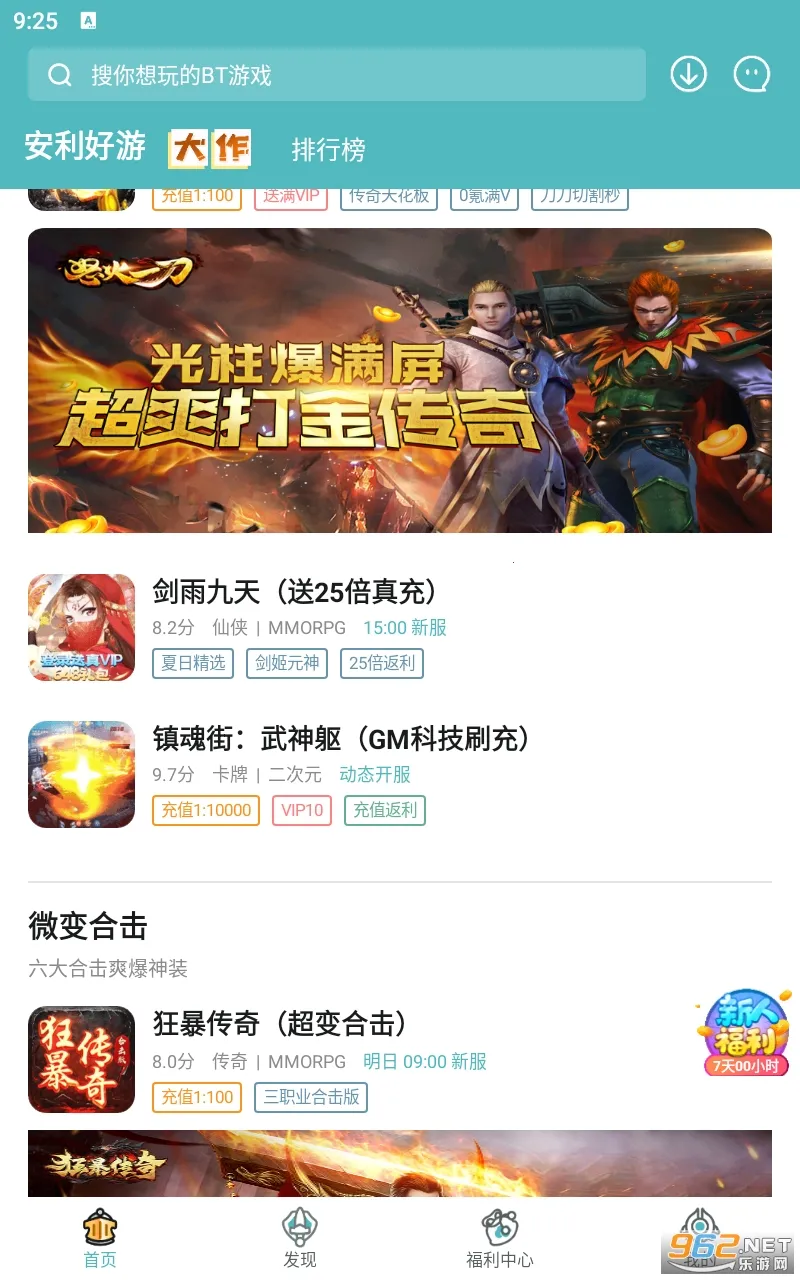The width and height of the screenshot is (800, 1280).
Task: Tap 动态开服 under 镇魂街
Action: pos(374,775)
